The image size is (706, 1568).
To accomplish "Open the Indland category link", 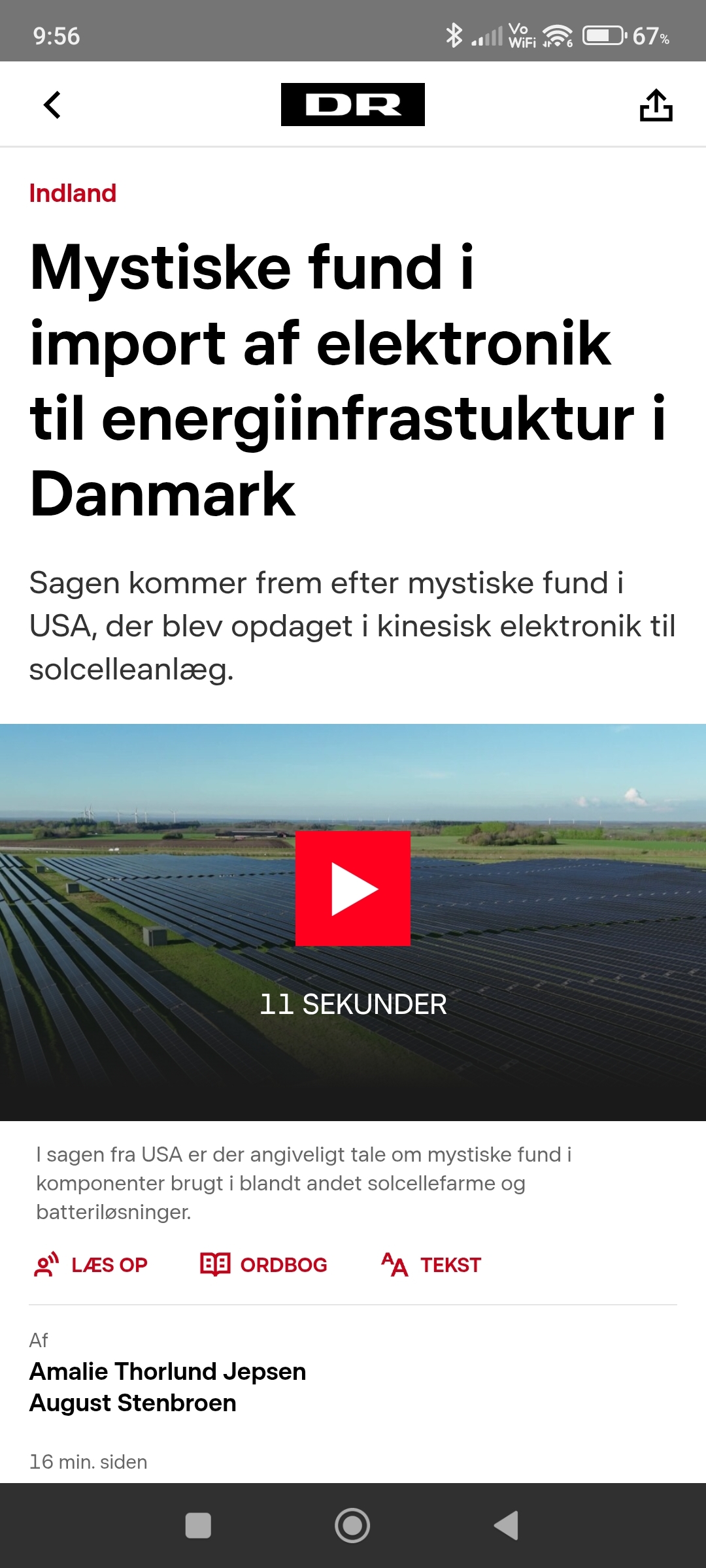I will click(73, 193).
